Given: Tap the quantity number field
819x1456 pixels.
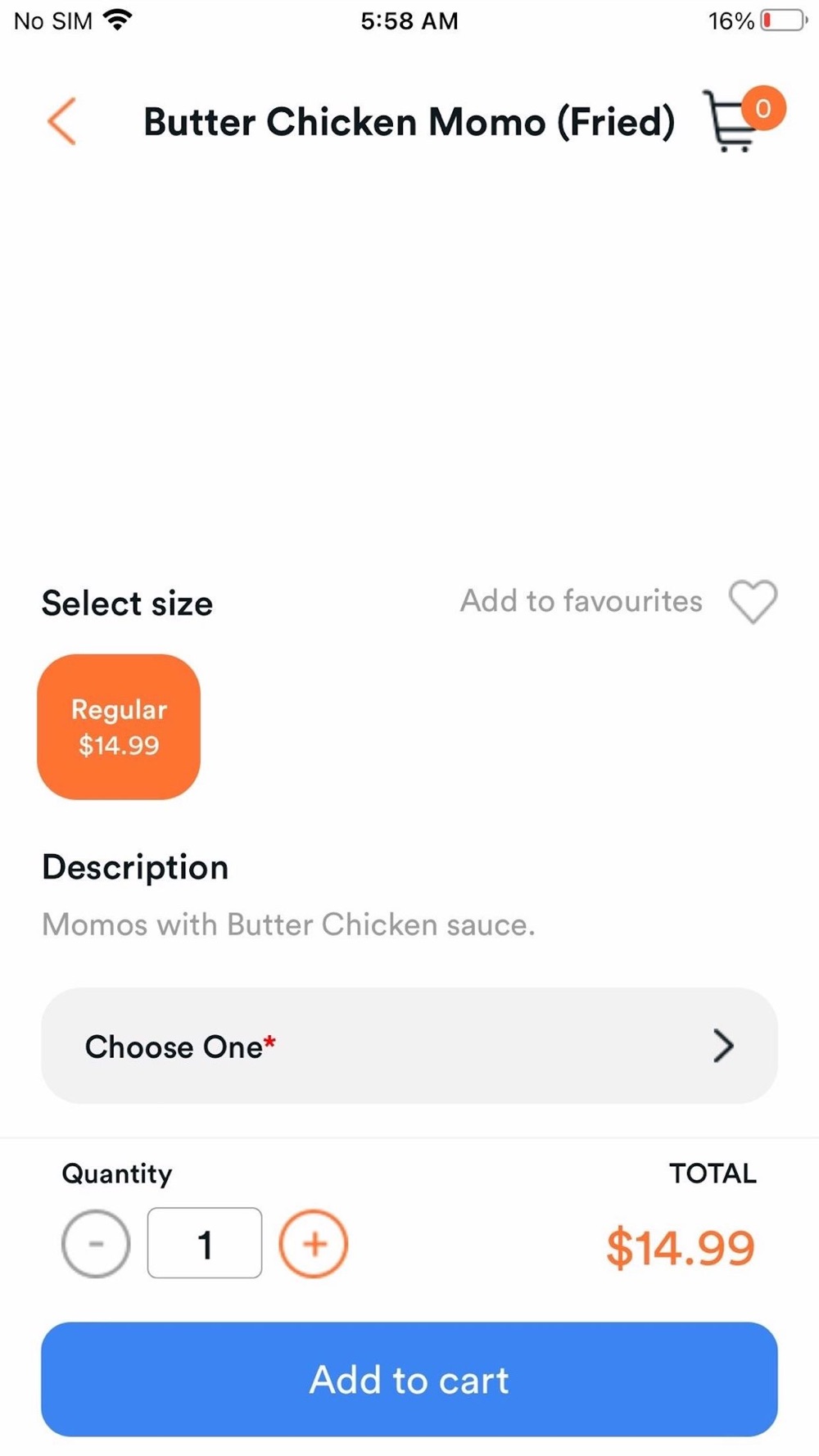Looking at the screenshot, I should pyautogui.click(x=205, y=1242).
